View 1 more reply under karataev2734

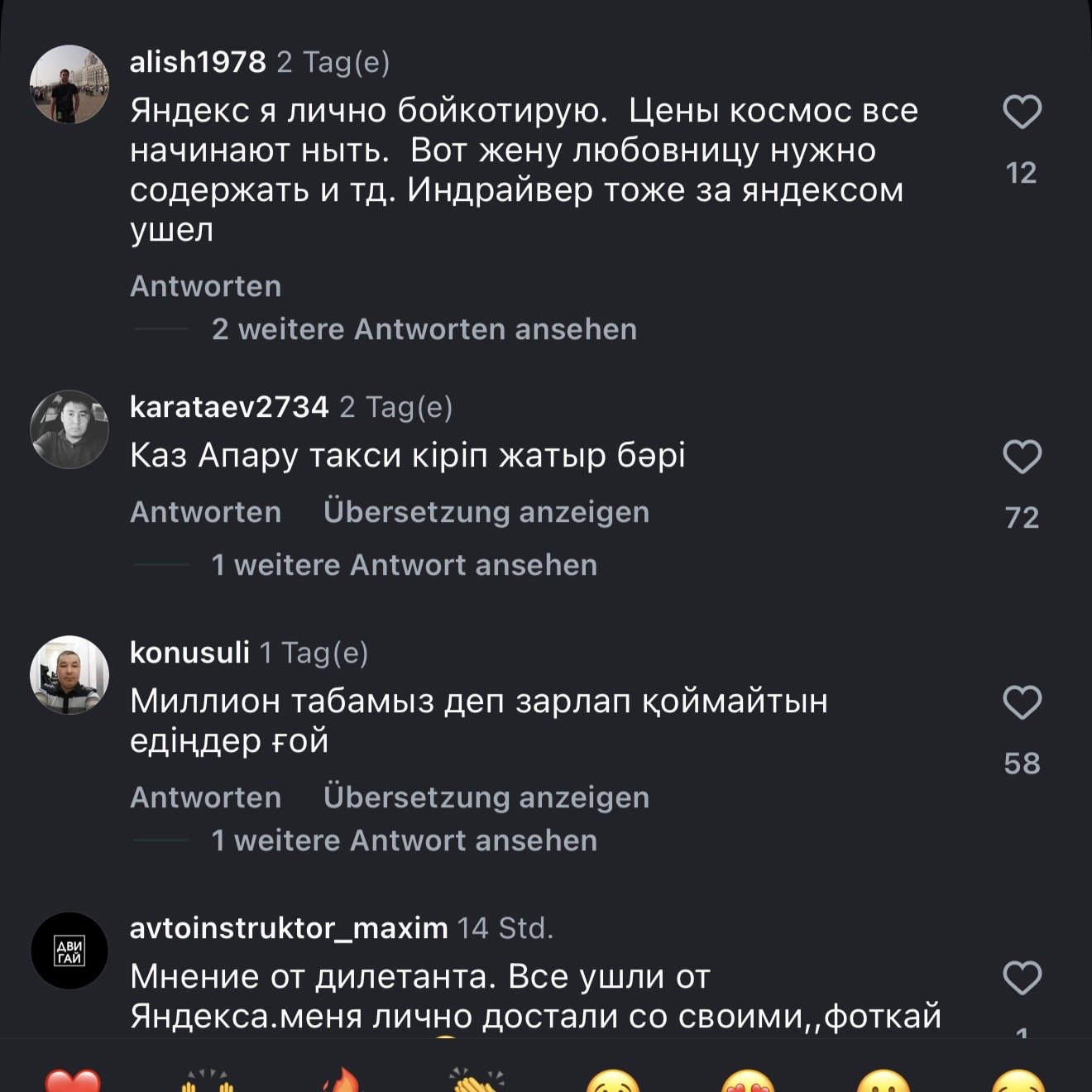click(404, 565)
